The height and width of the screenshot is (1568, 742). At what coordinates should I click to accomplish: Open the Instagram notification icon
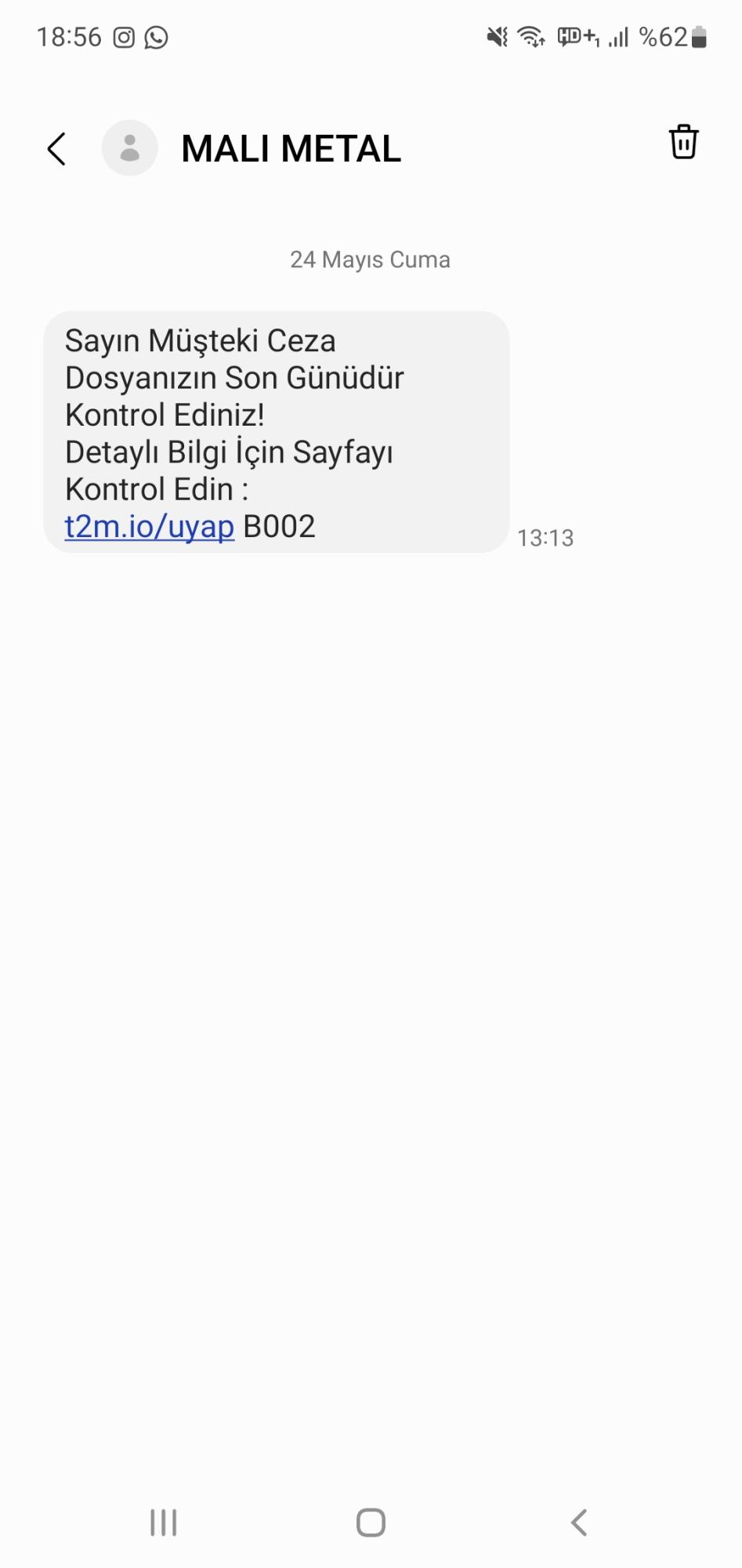point(125,34)
